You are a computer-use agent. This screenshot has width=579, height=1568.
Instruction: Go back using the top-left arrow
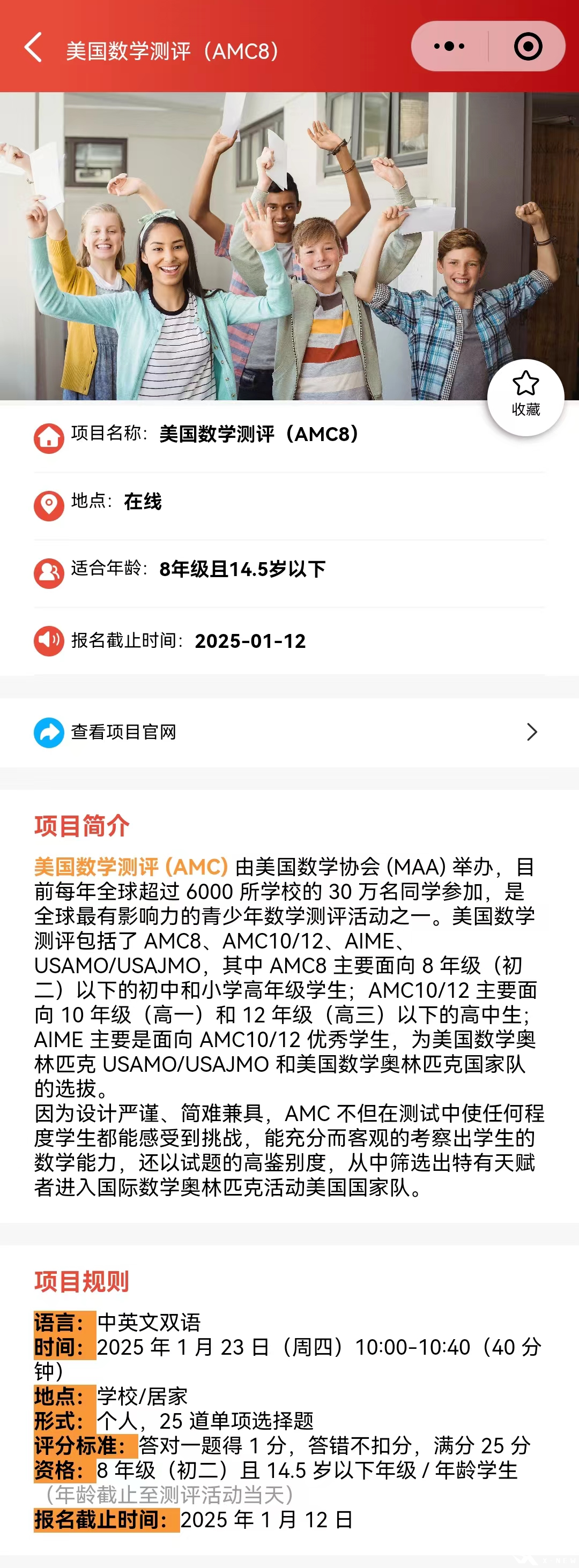point(33,48)
